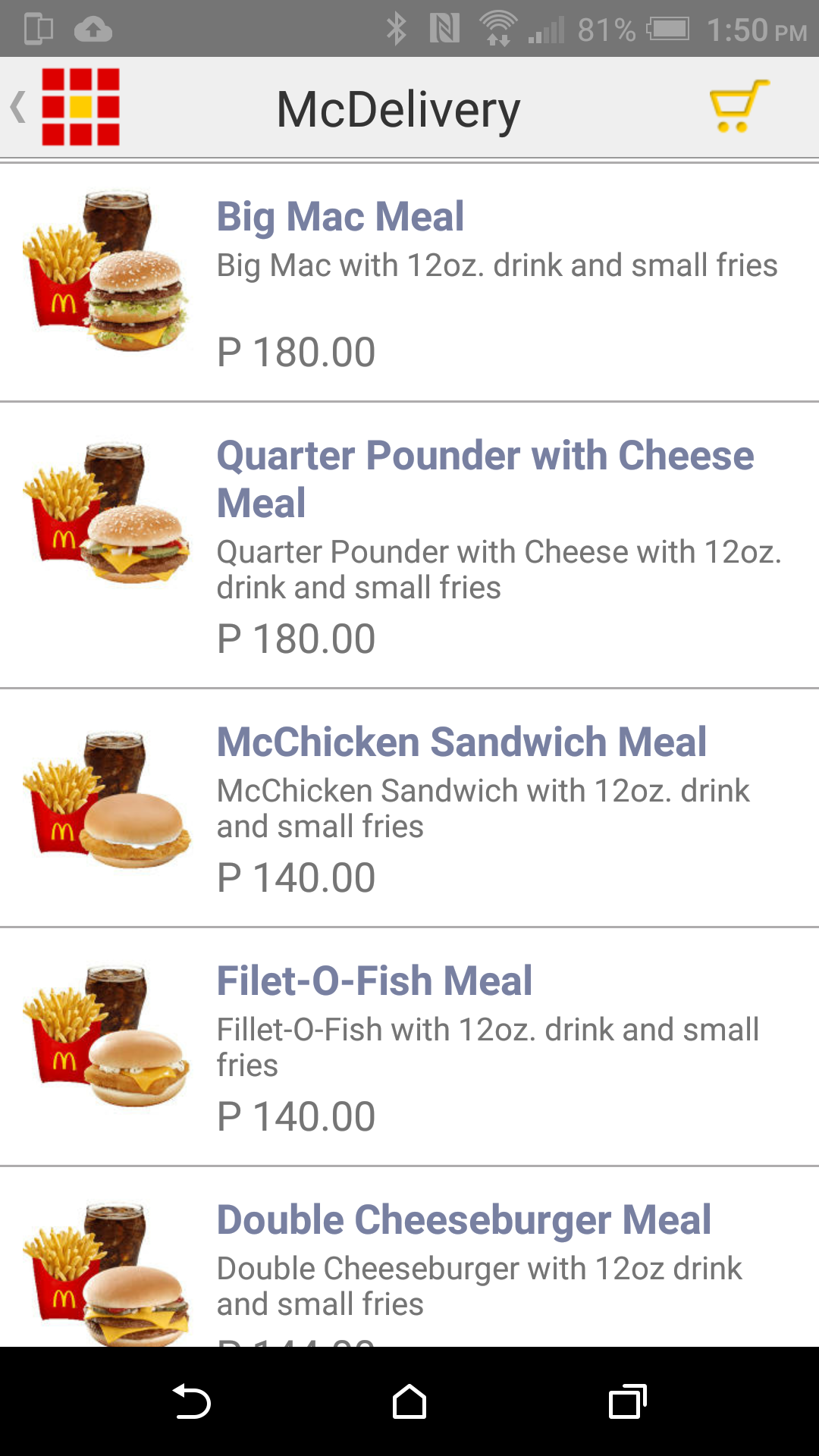The image size is (819, 1456).
Task: View the Filet-O-Fish Meal
Action: coord(409,1046)
